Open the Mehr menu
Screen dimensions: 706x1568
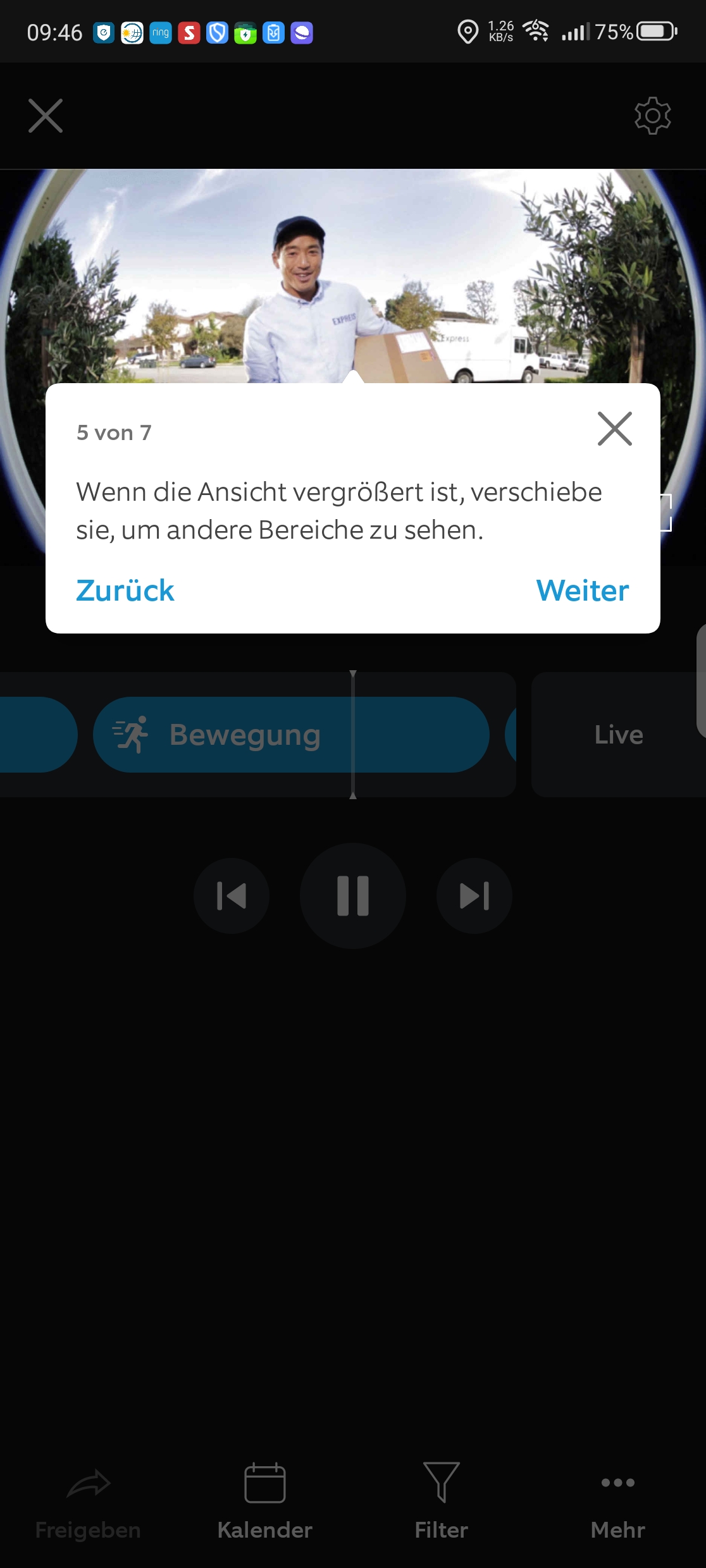coord(617,1502)
